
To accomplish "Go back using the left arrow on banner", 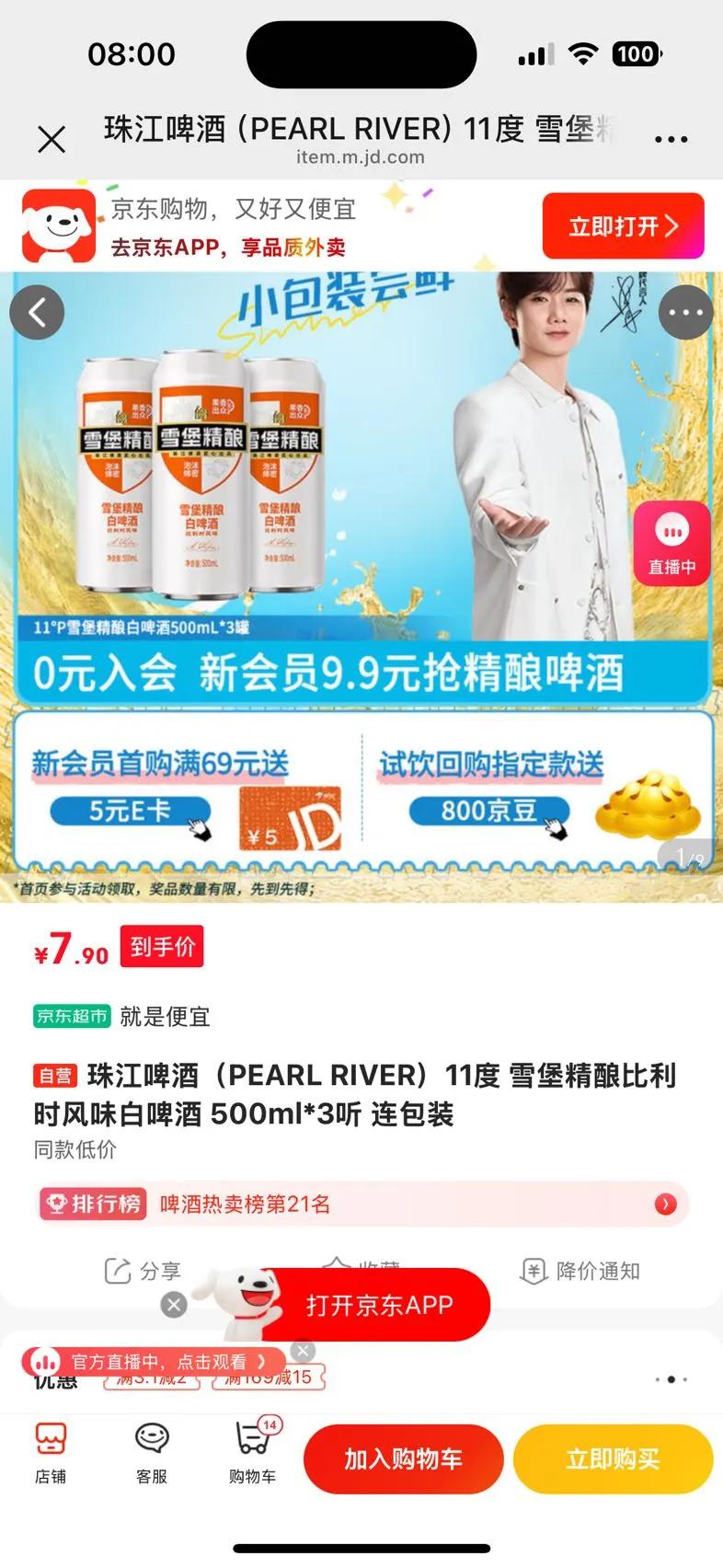I will coord(38,312).
